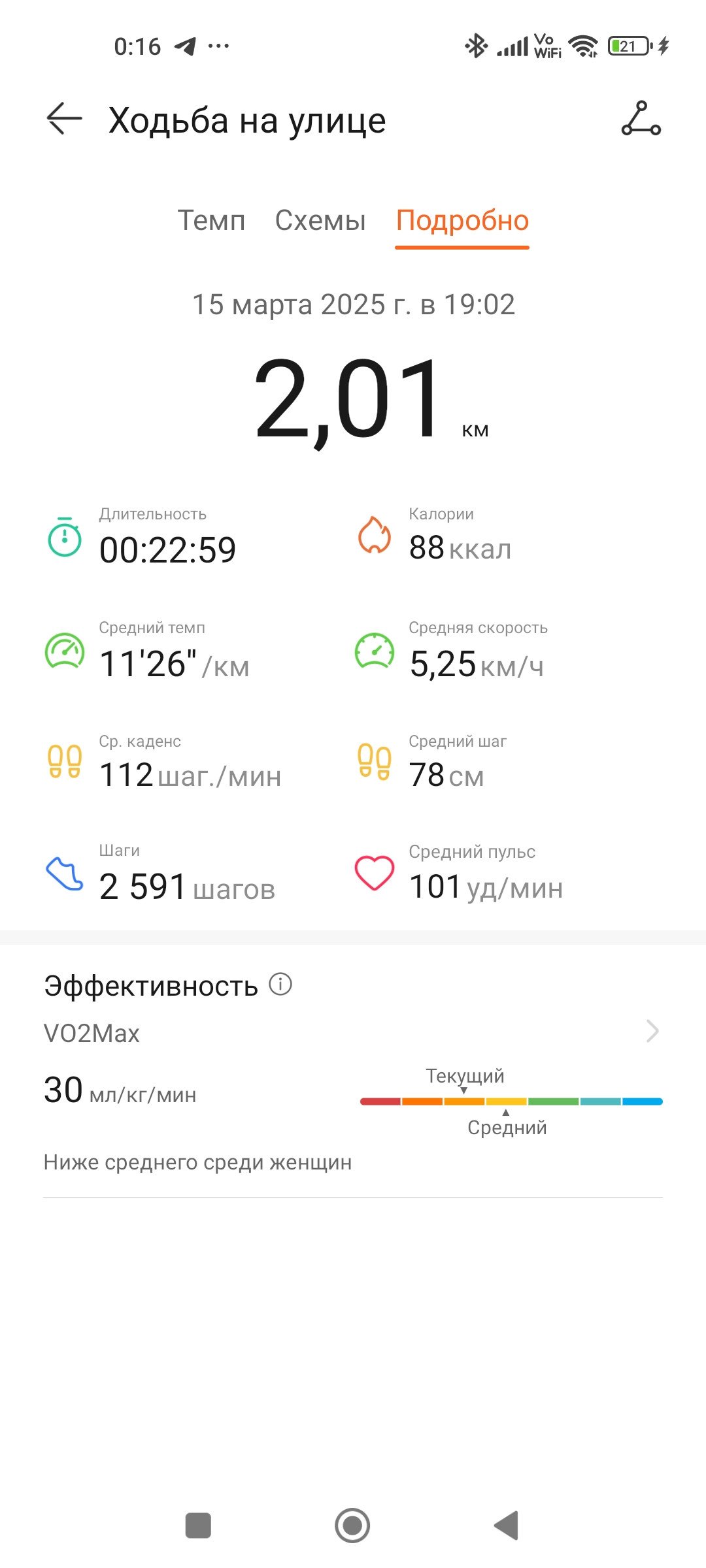This screenshot has width=706, height=1568.
Task: Switch to the Темп tab
Action: (x=211, y=221)
